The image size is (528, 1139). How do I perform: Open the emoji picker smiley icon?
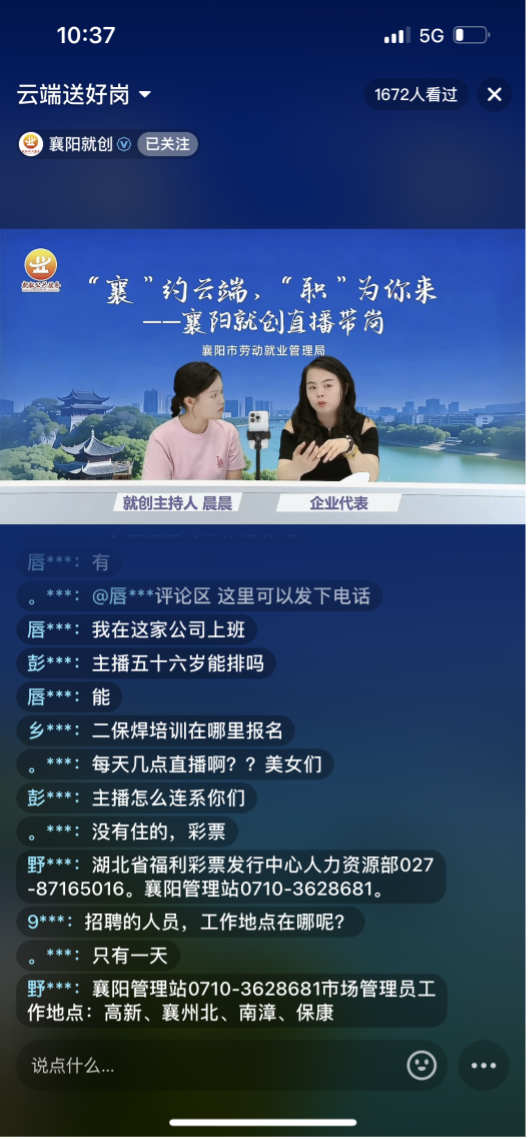coord(421,1066)
